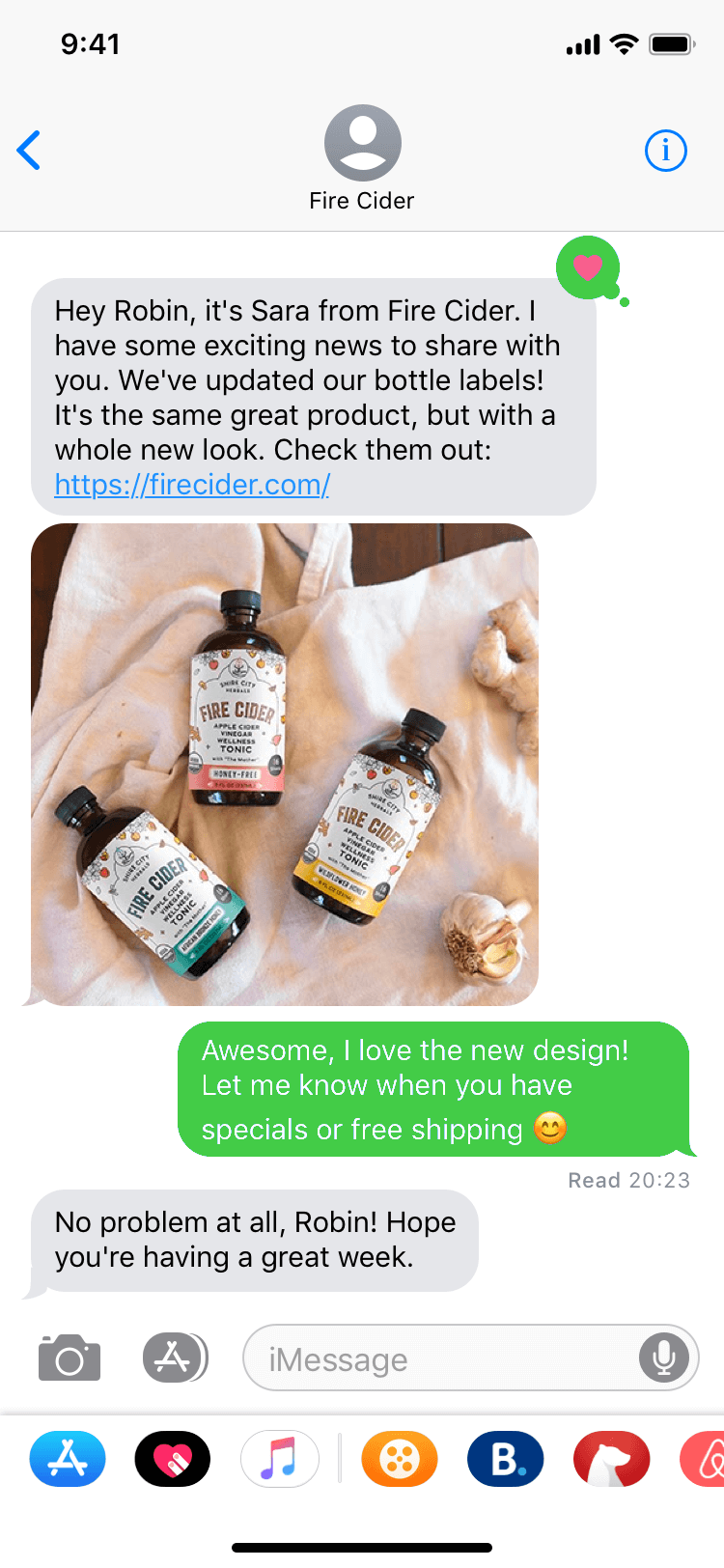Open the red dog icon app

pyautogui.click(x=611, y=1459)
